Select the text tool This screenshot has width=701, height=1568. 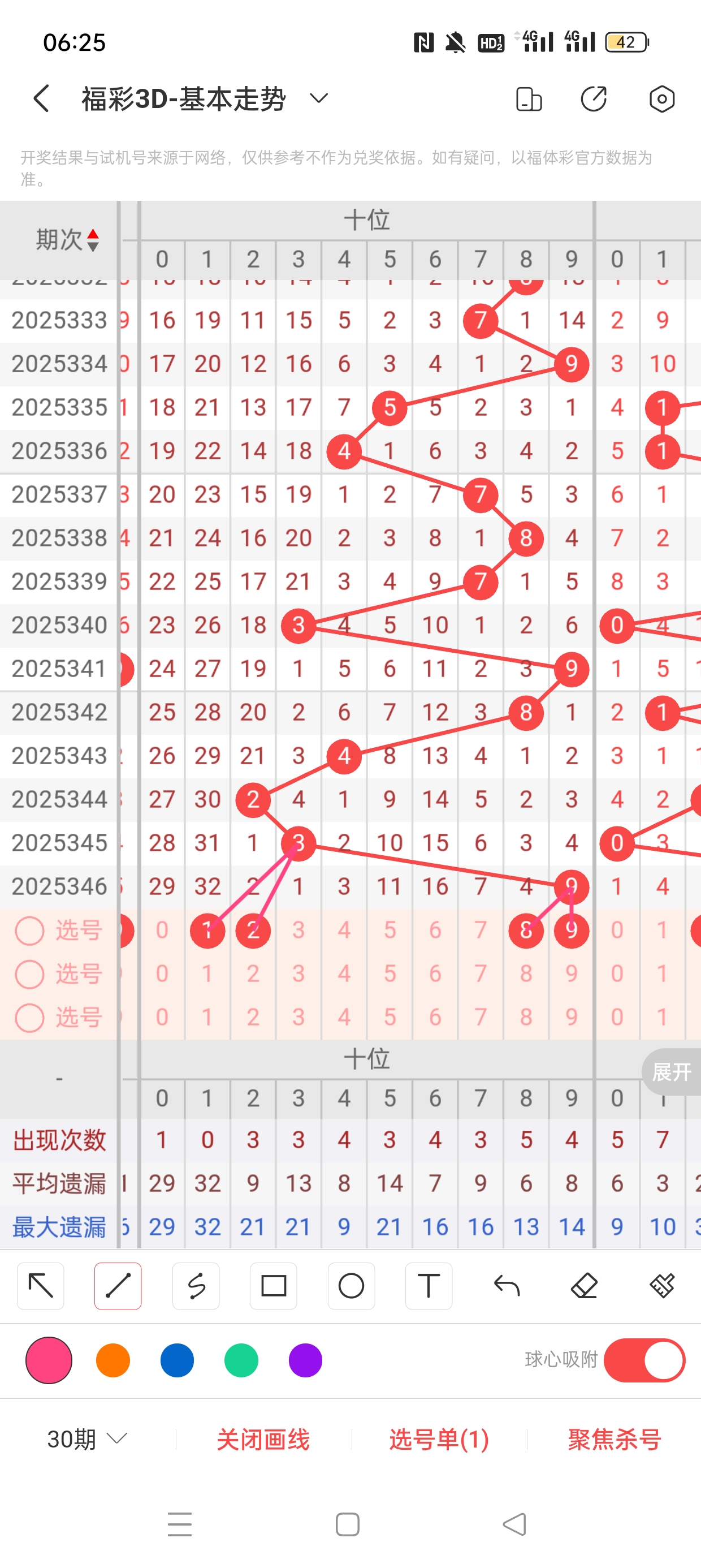[429, 1286]
